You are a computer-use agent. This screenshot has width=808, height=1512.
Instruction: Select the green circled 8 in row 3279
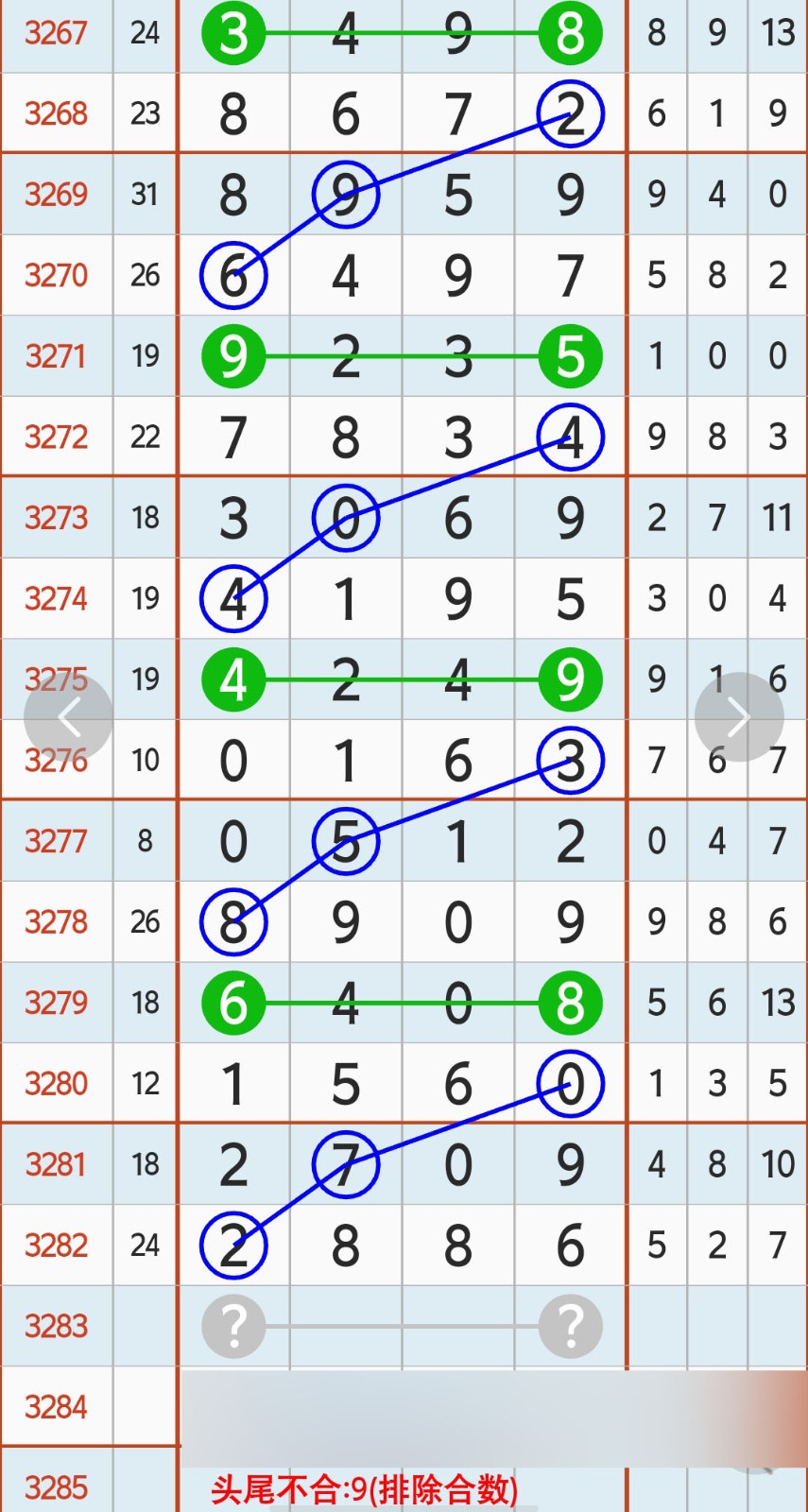(569, 1004)
